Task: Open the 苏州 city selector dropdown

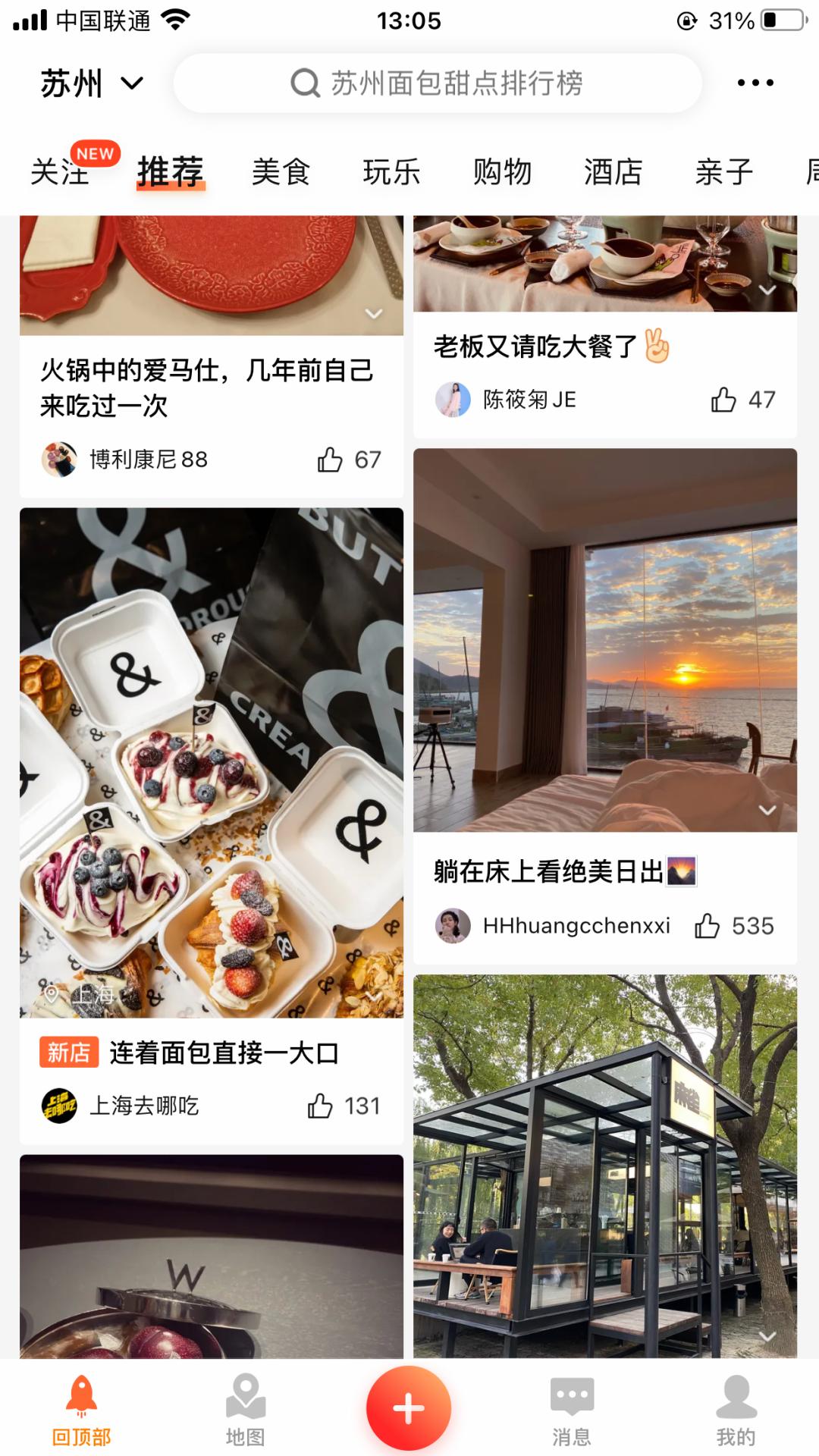Action: click(89, 83)
